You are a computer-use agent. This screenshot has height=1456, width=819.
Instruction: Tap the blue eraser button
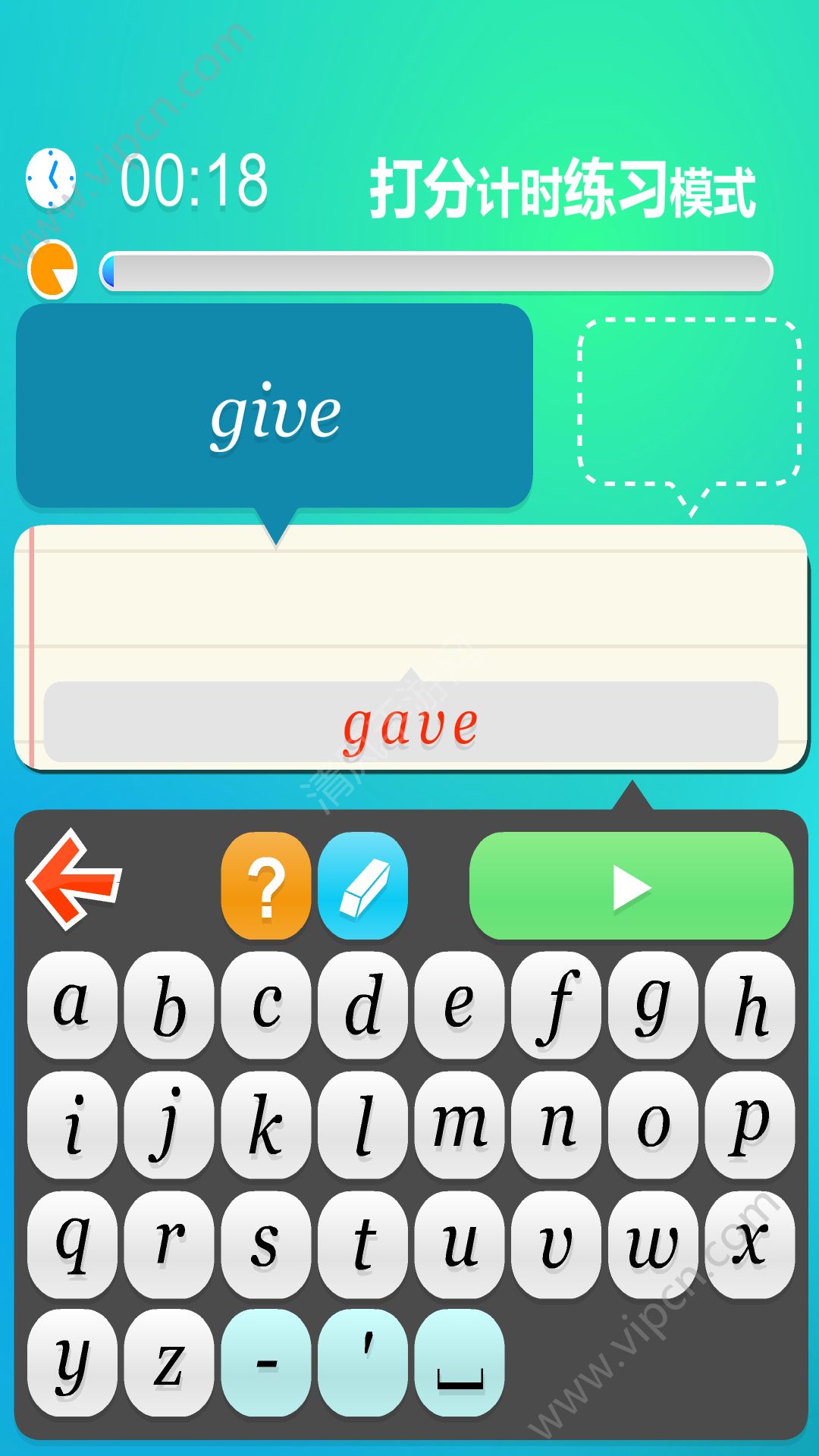[x=363, y=886]
